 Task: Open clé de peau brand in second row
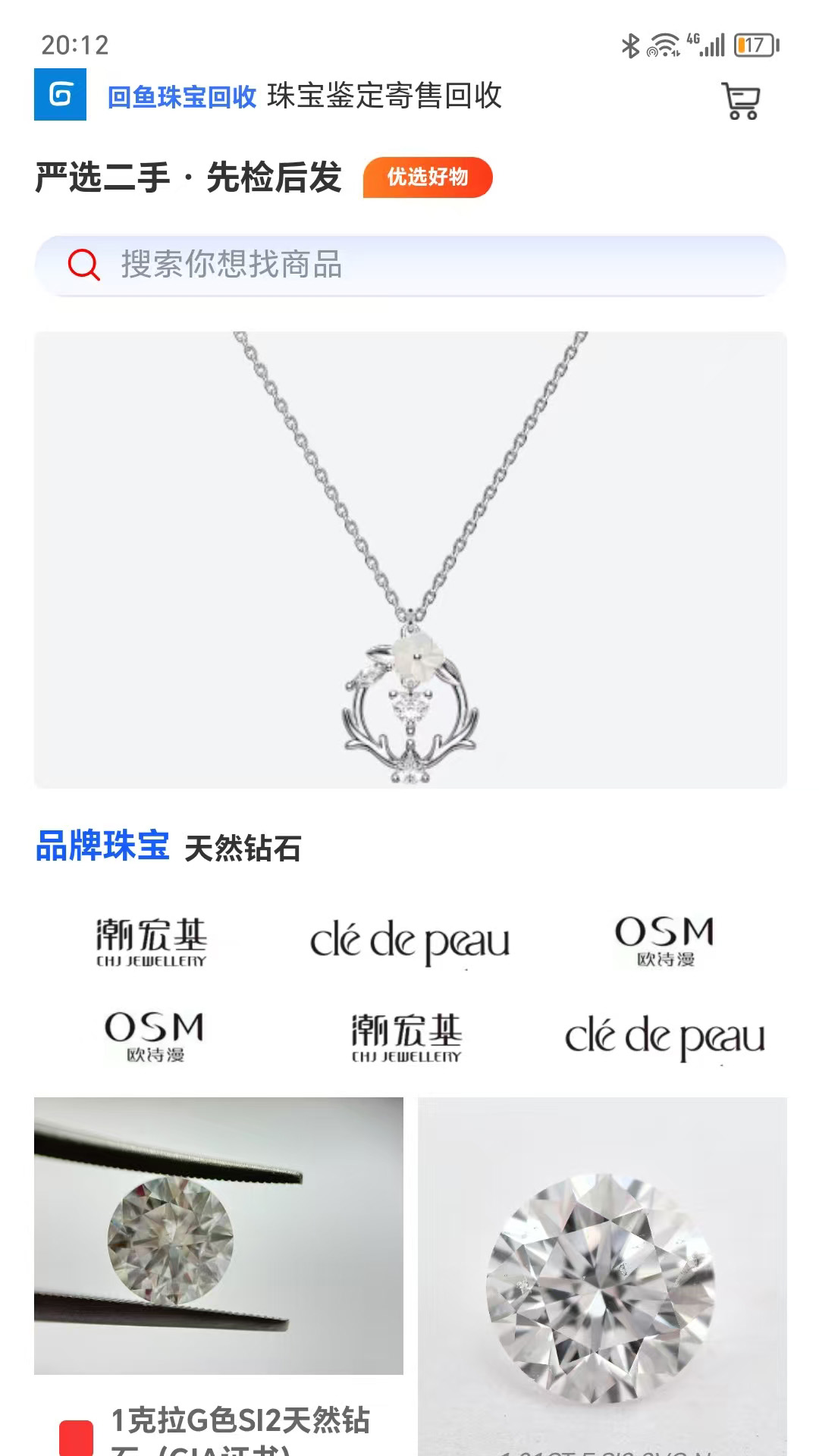(x=665, y=1037)
